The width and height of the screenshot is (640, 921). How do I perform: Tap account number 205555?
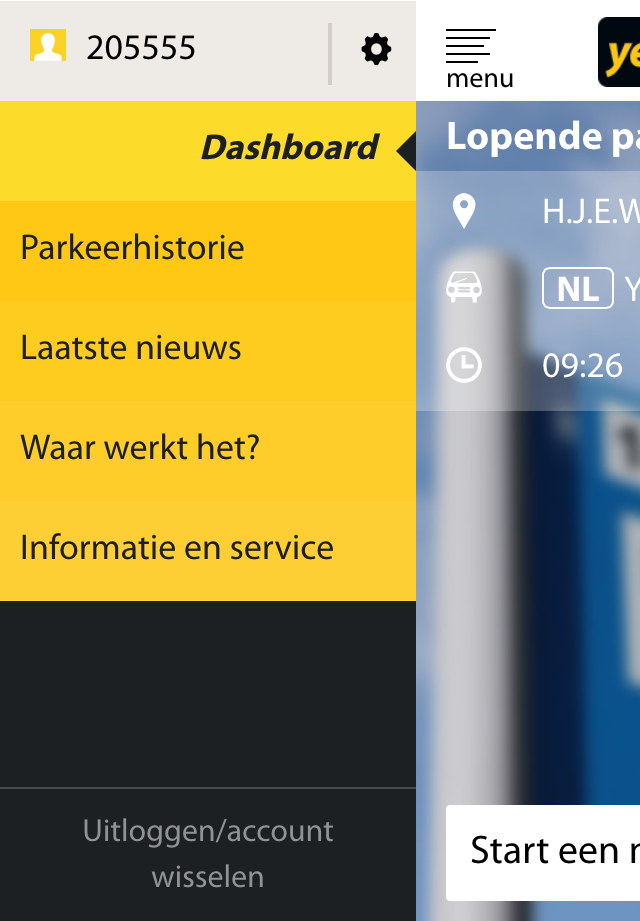coord(140,48)
